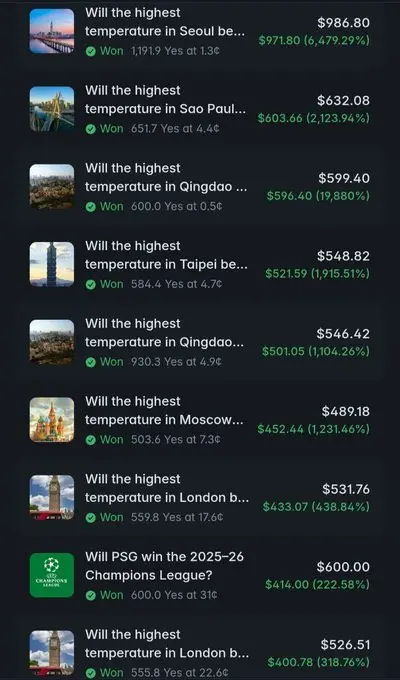Open the Qingdao position bought at 4.9¢
The image size is (400, 680).
(x=200, y=342)
